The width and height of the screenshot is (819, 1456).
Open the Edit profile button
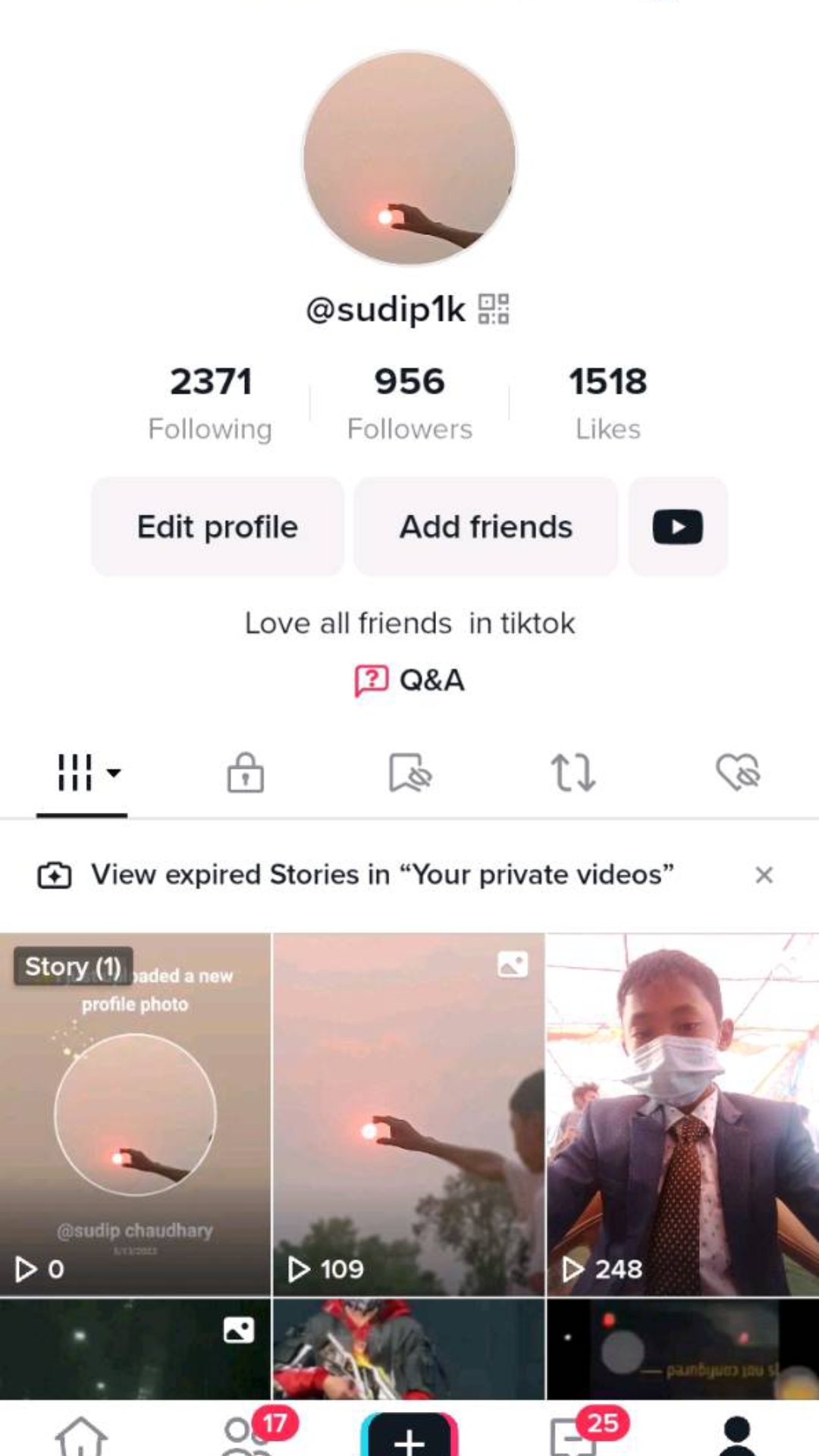pyautogui.click(x=218, y=526)
